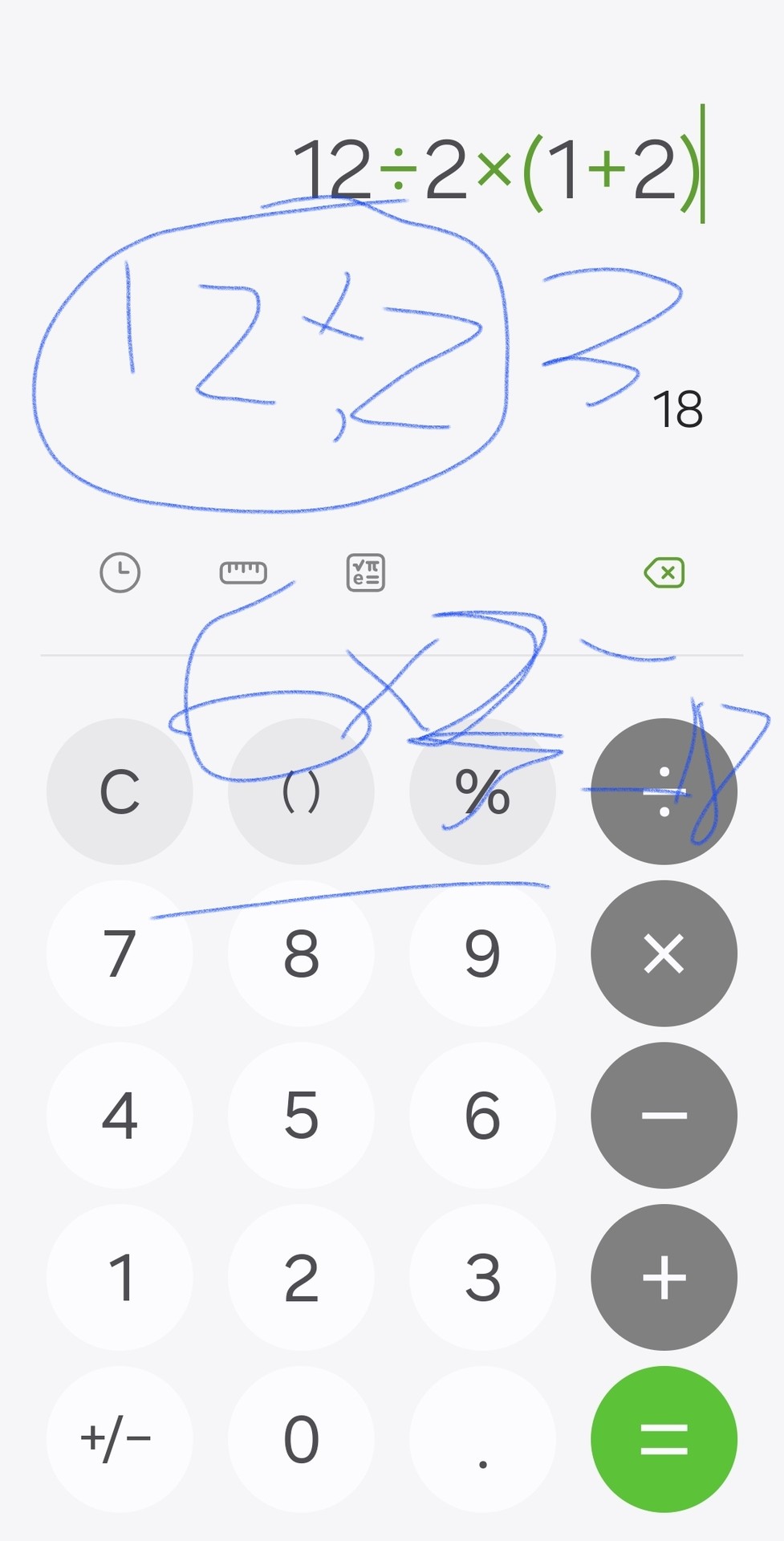Toggle sign with +/− key

(120, 1440)
